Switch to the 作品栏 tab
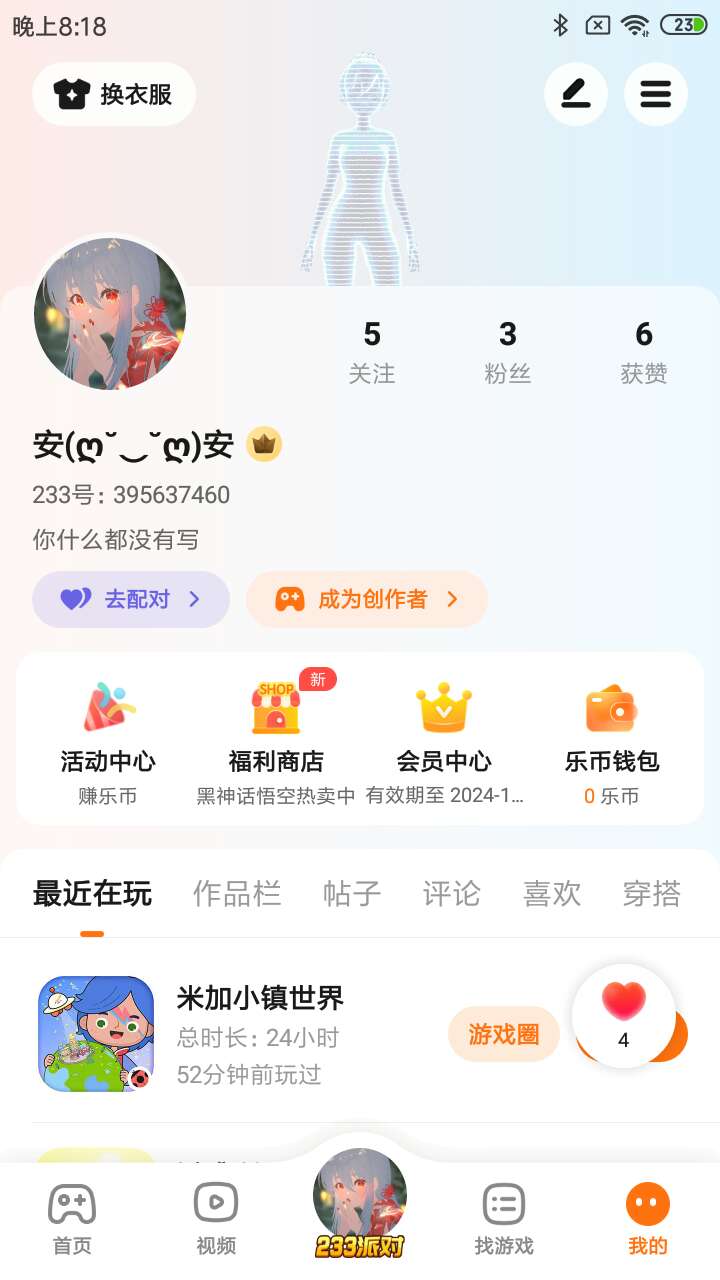 pos(237,893)
